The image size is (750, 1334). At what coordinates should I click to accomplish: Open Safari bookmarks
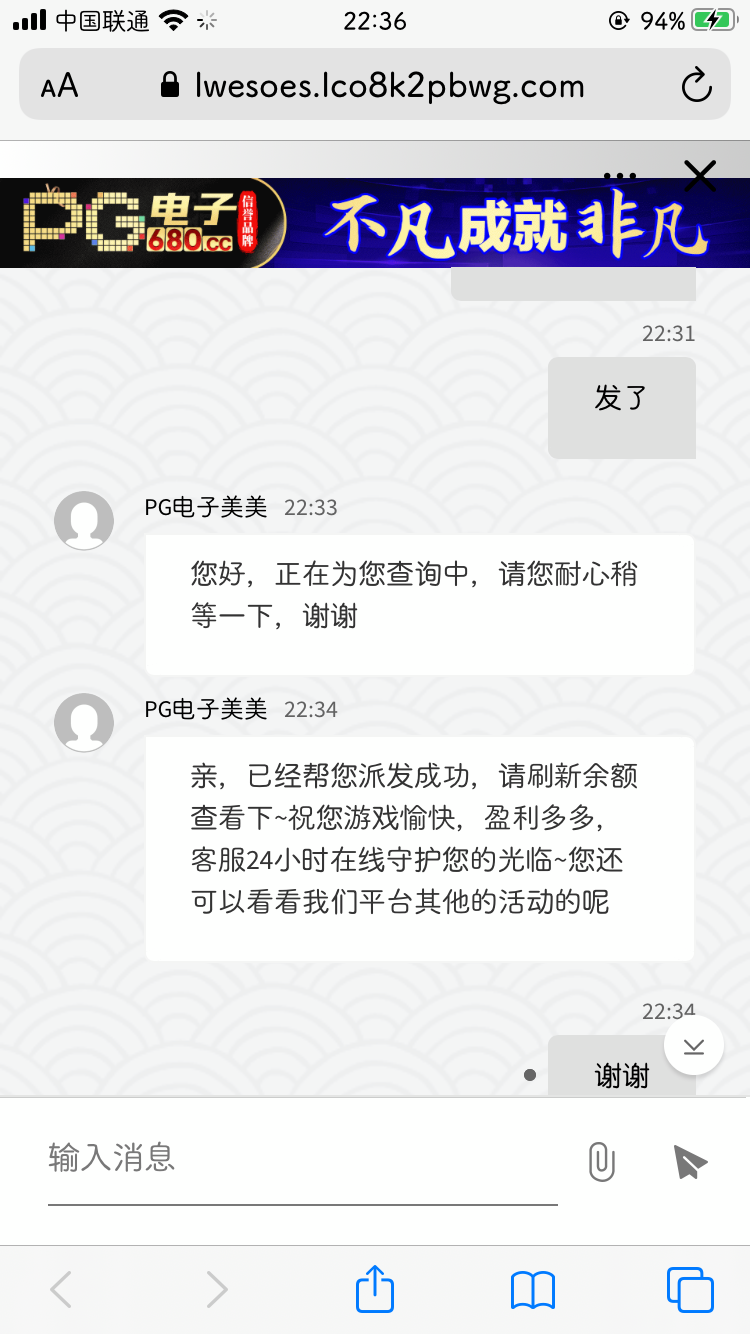coord(533,1289)
